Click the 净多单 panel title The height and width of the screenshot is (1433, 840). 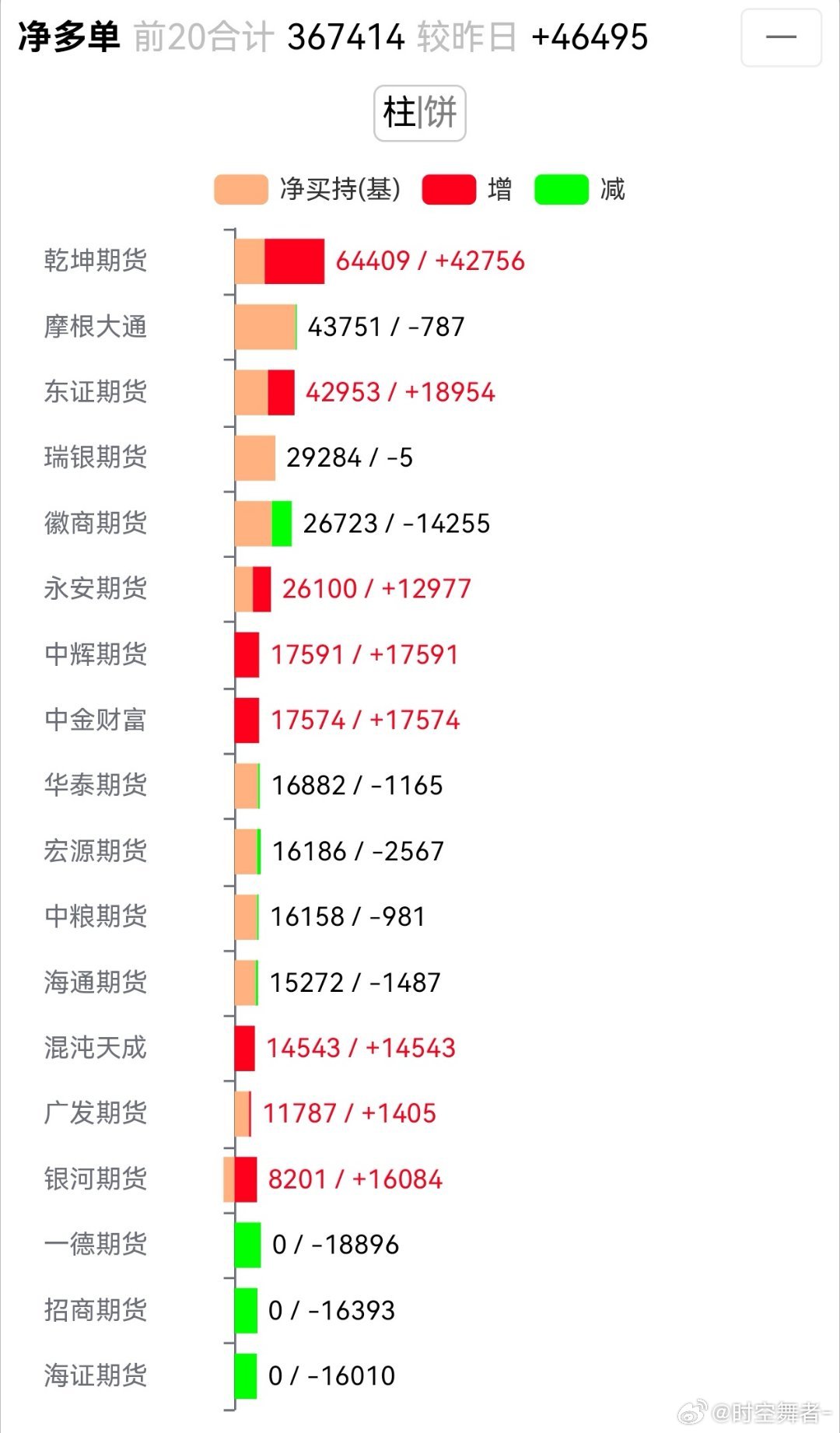66,37
